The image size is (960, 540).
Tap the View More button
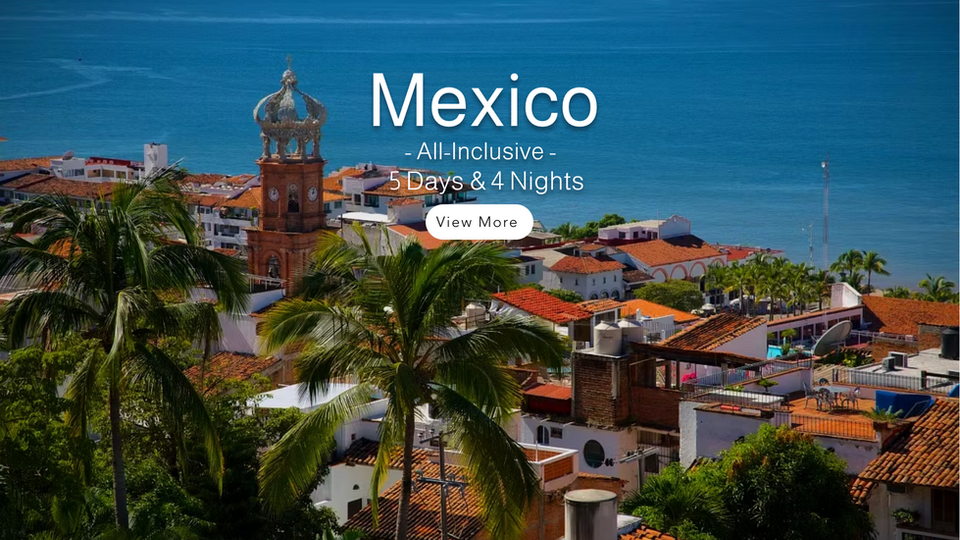tap(478, 222)
